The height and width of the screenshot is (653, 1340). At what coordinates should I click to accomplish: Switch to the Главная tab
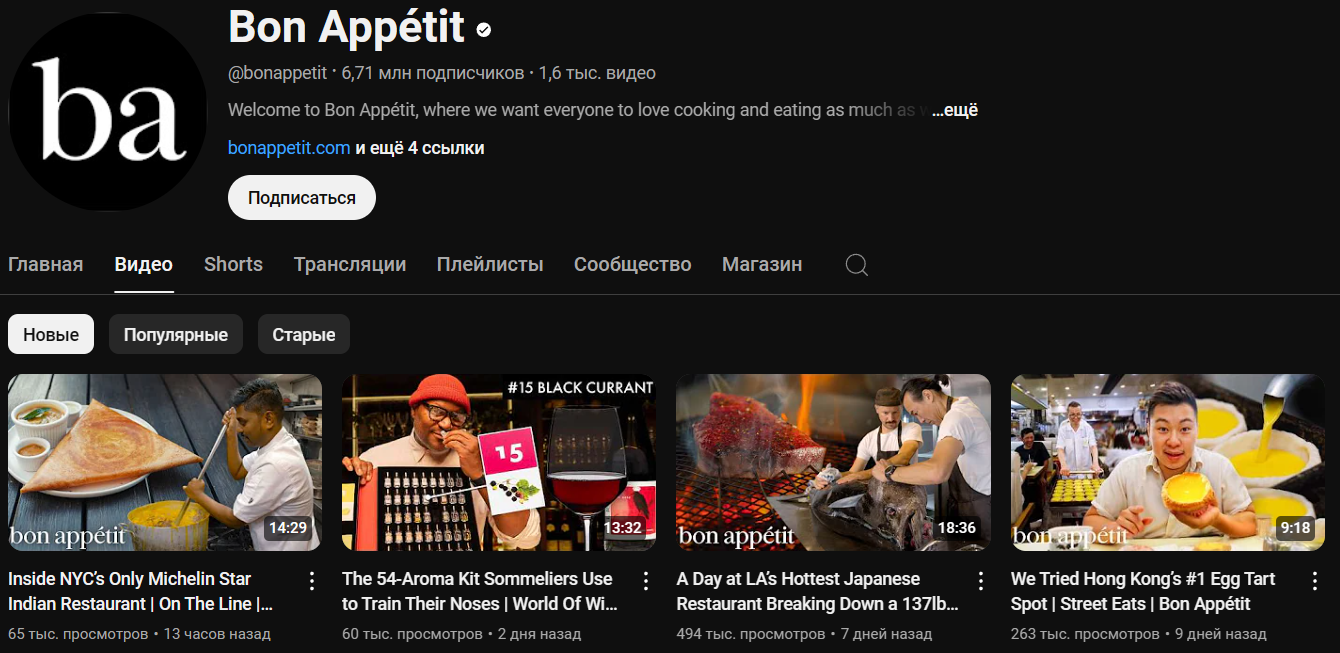pyautogui.click(x=45, y=265)
